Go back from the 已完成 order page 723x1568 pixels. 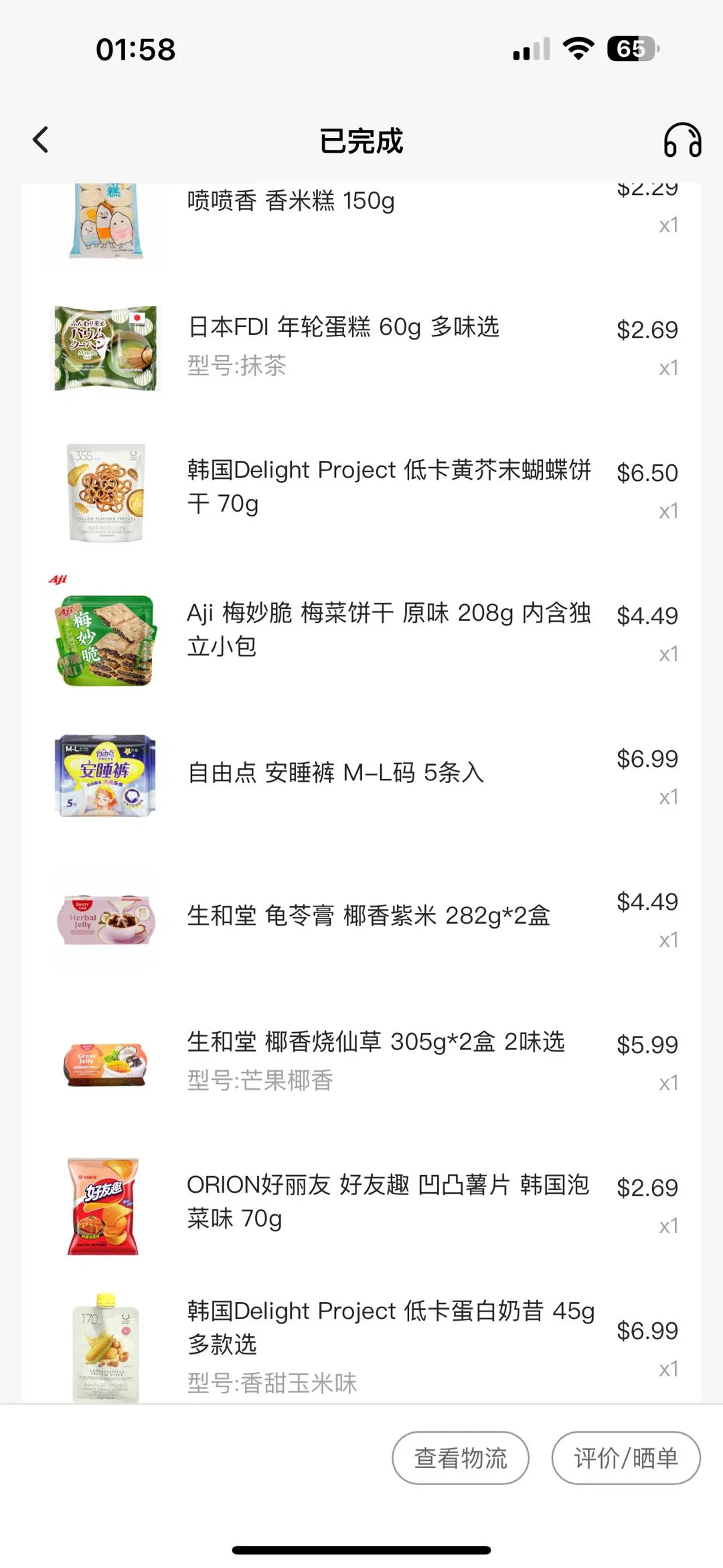(41, 140)
